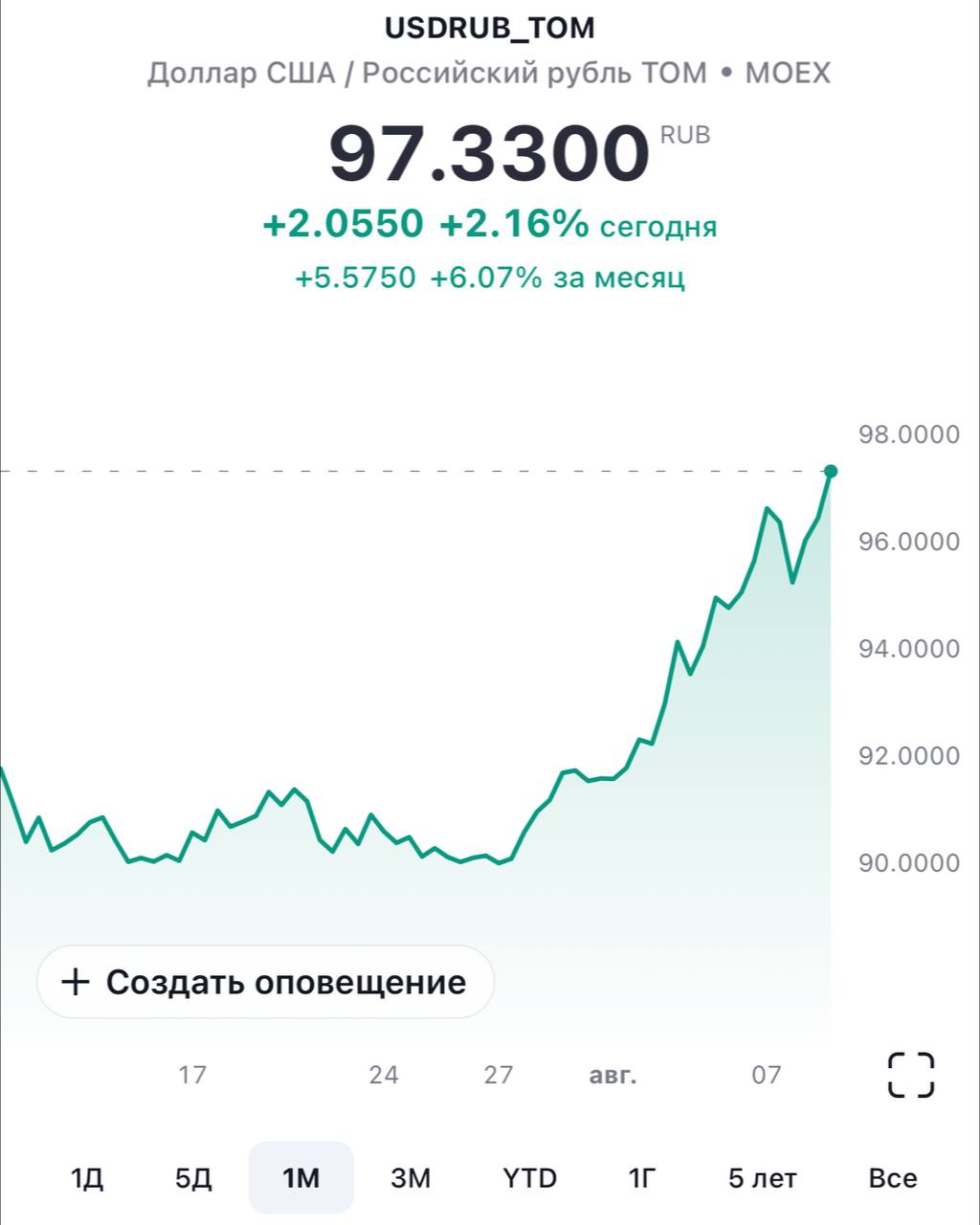Screen dimensions: 980x1225
Task: Switch to the 3М time range
Action: click(x=411, y=1178)
